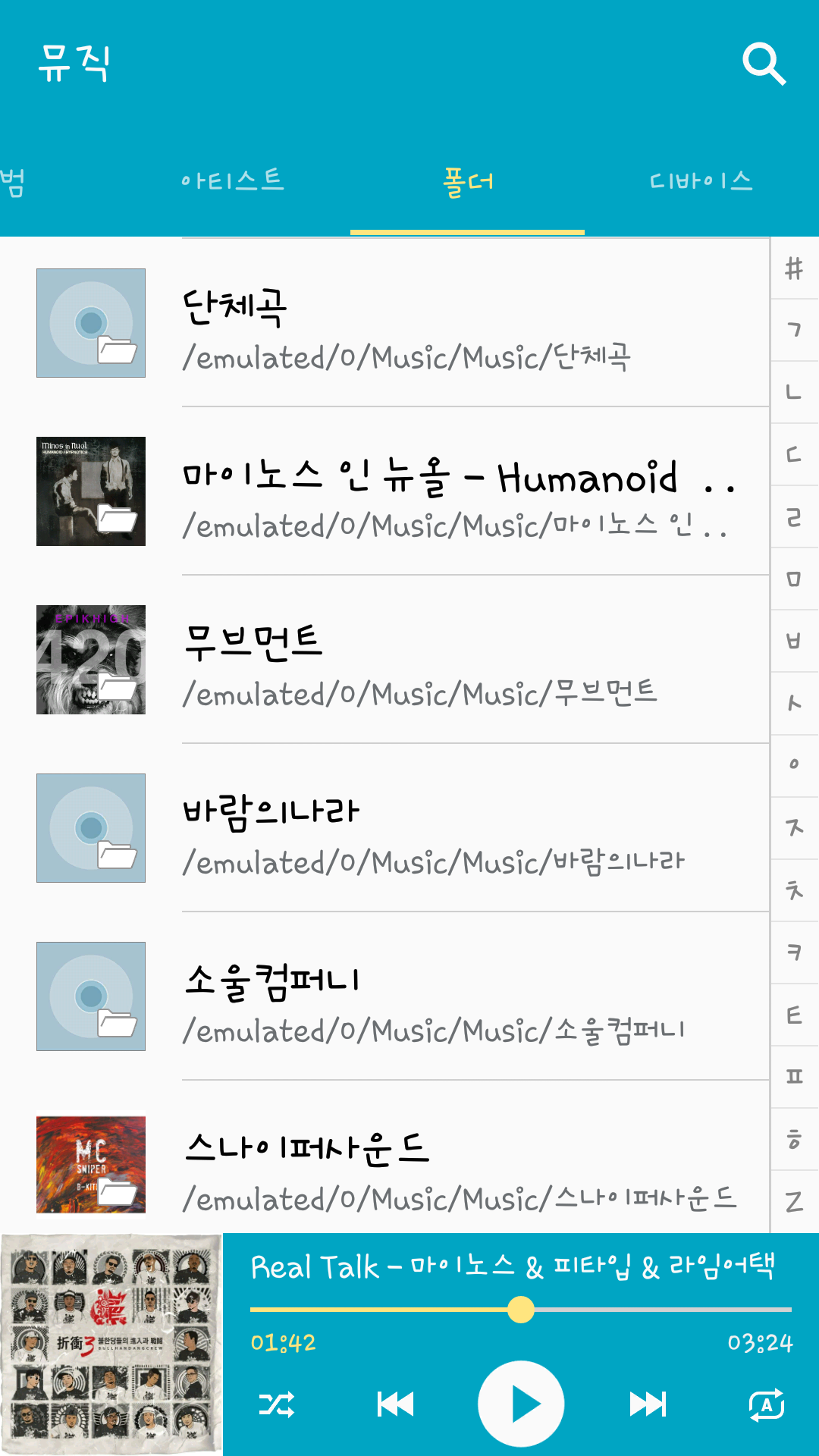Open the 바람의나라 folder
This screenshot has width=819, height=1456.
point(385,828)
